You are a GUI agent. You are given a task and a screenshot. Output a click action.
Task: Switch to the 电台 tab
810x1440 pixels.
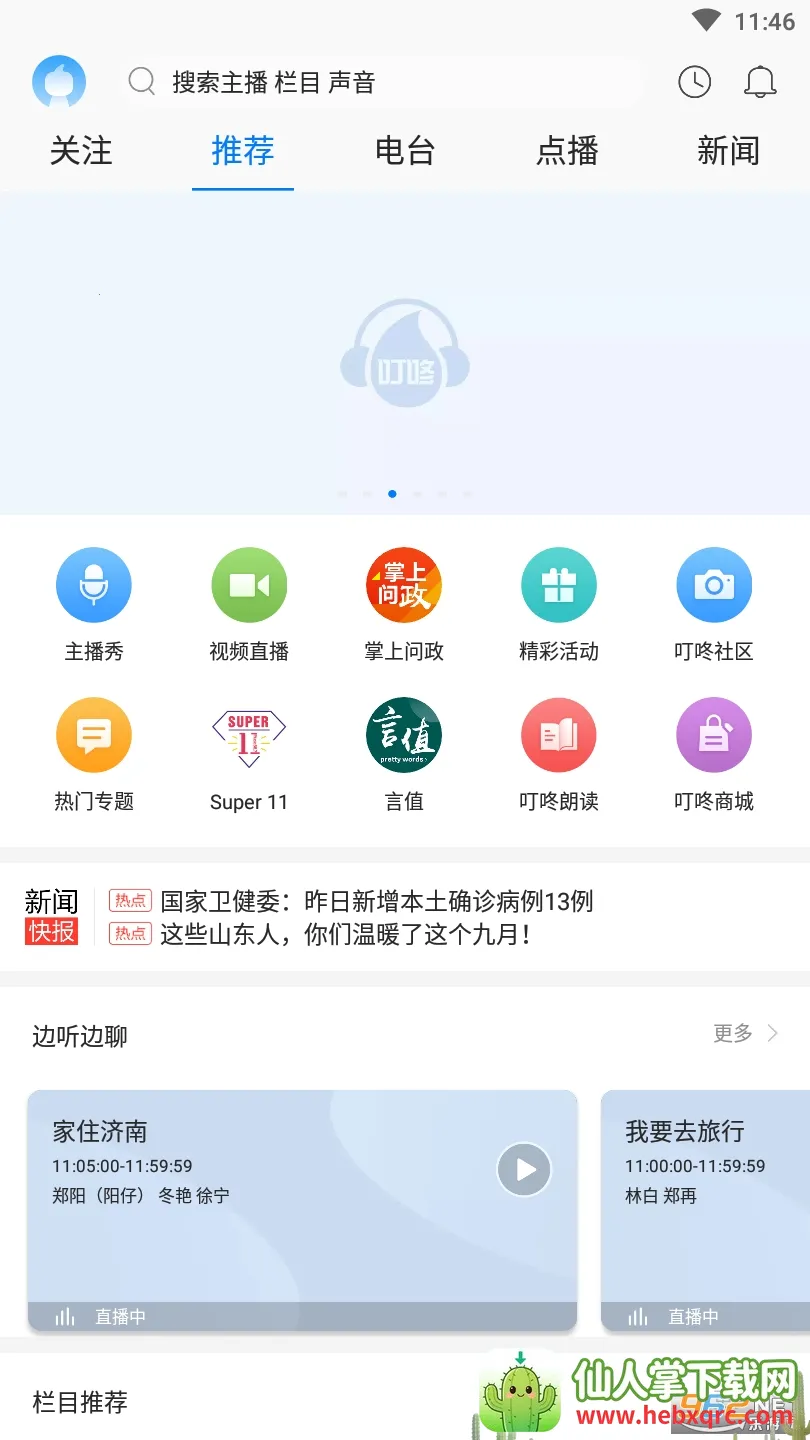pos(405,151)
